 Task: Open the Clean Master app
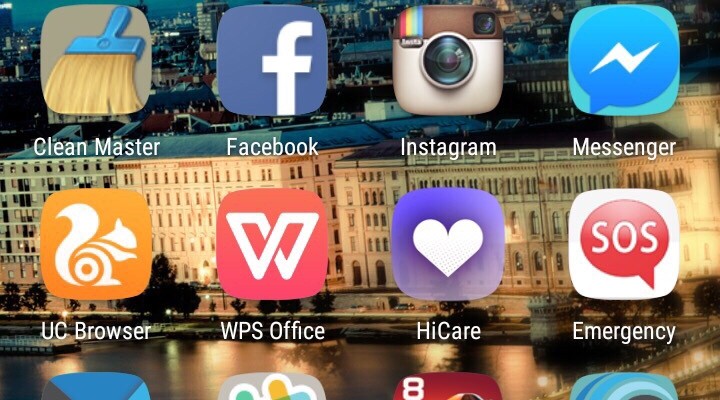(x=96, y=62)
